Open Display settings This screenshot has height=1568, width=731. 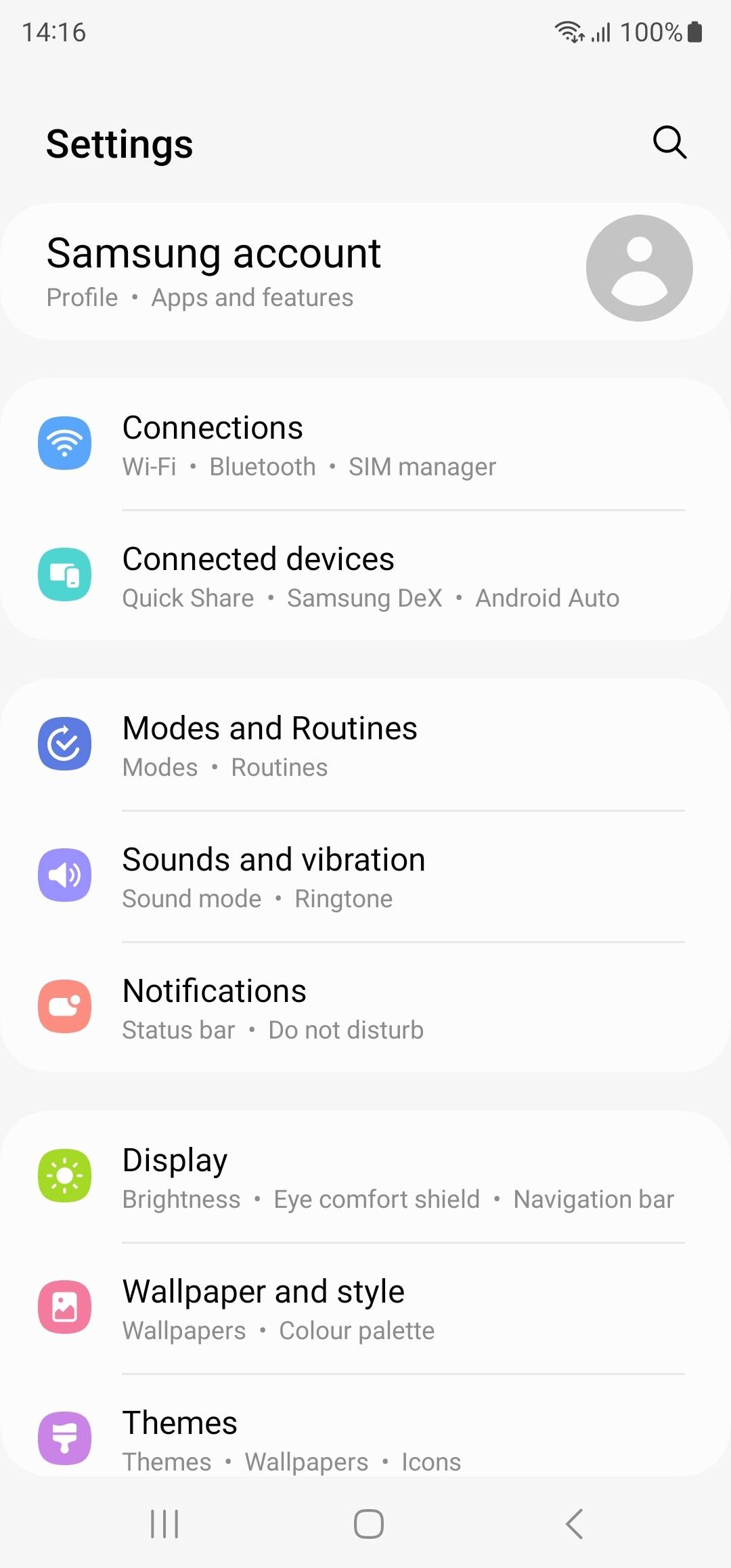(365, 1178)
